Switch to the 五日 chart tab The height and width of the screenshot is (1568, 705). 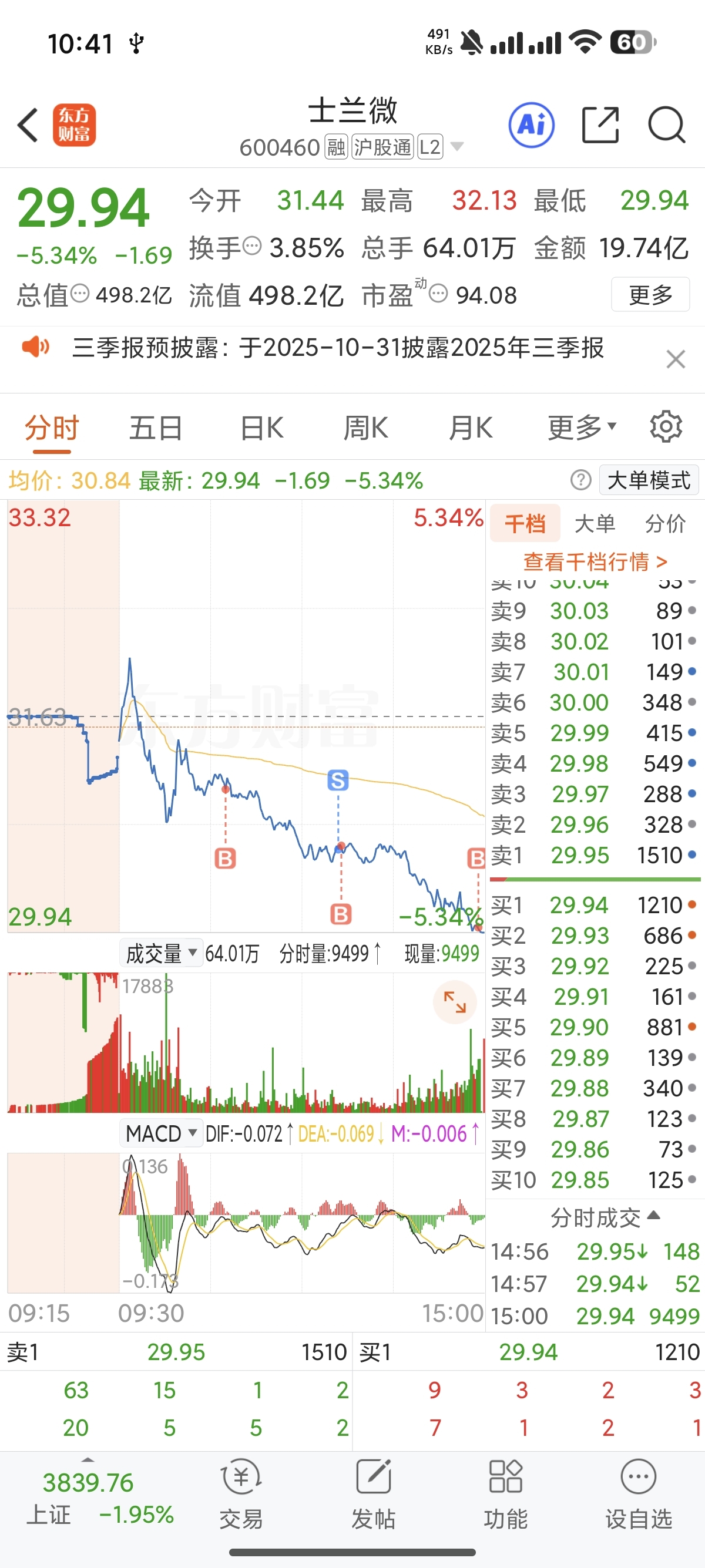point(156,428)
